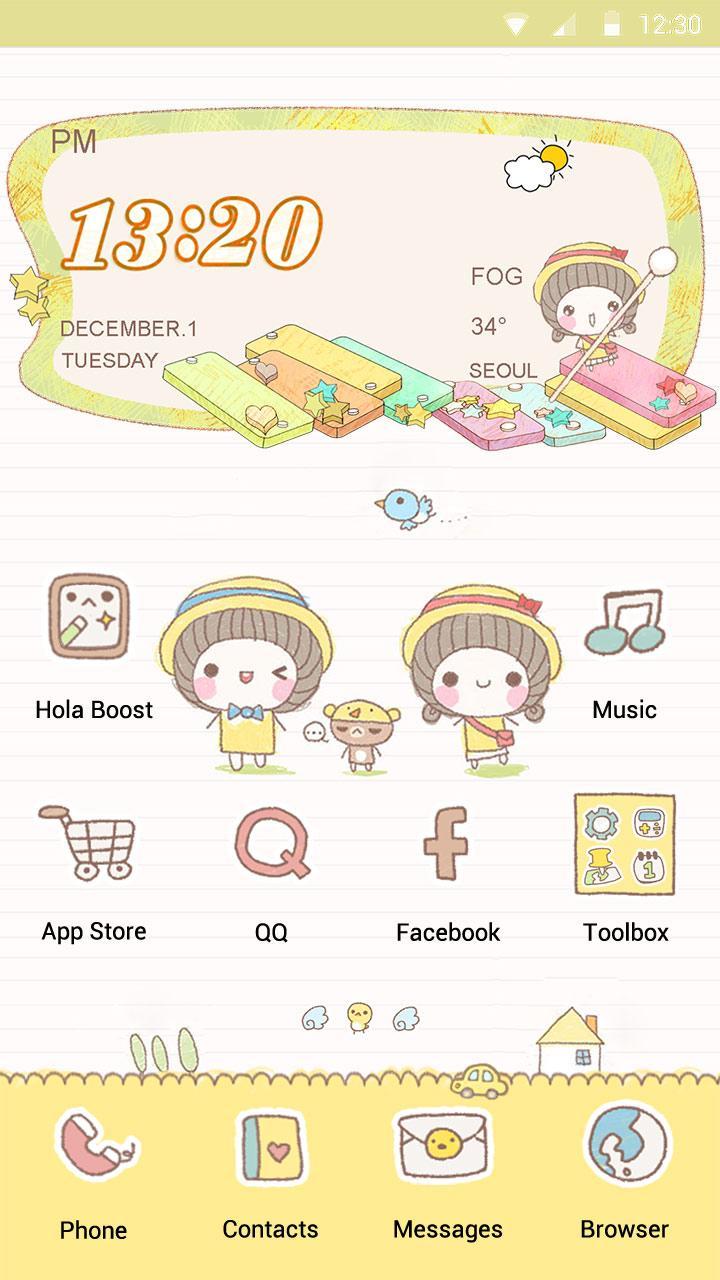Image resolution: width=720 pixels, height=1280 pixels.
Task: Tap the 13:20 clock widget
Action: pyautogui.click(x=192, y=234)
